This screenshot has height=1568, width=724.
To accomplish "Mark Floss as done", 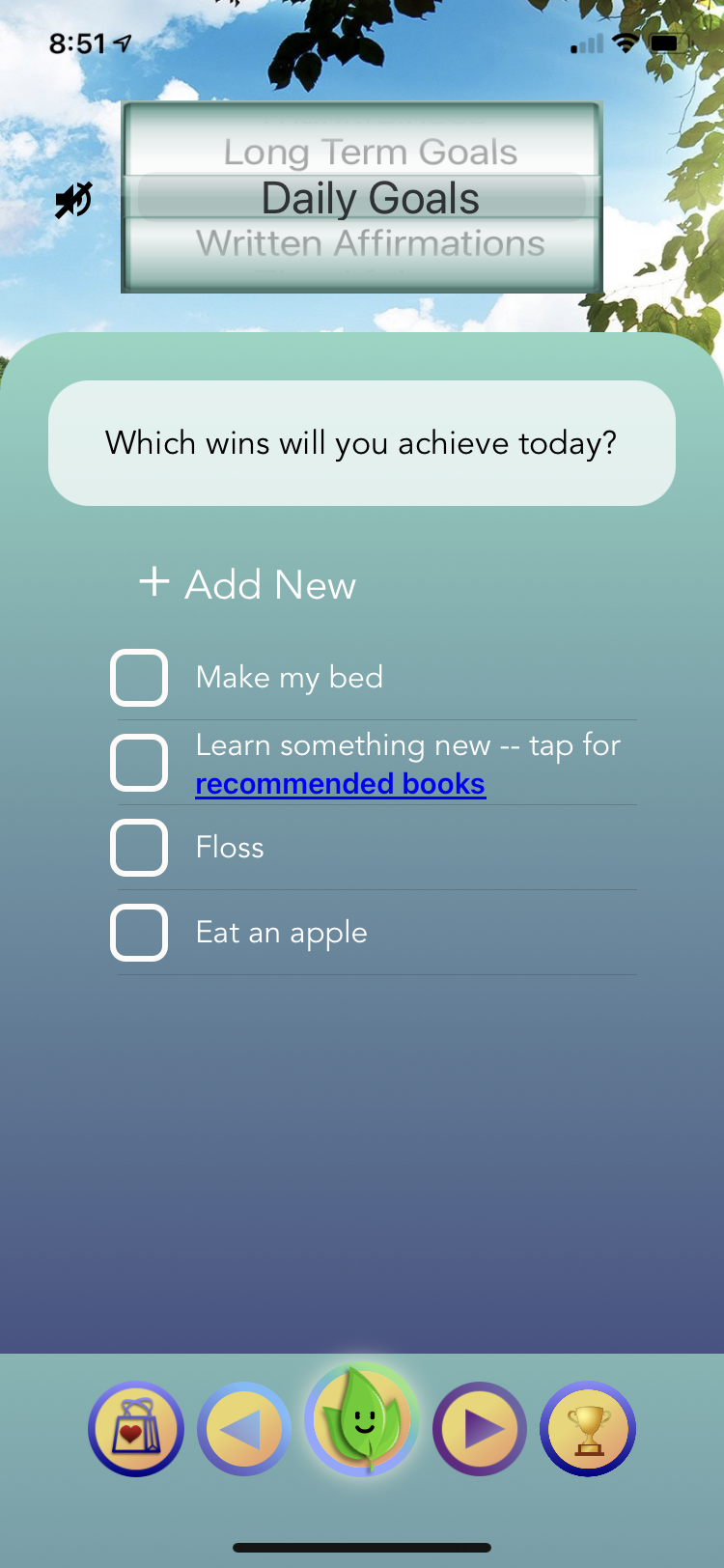I will [x=139, y=848].
